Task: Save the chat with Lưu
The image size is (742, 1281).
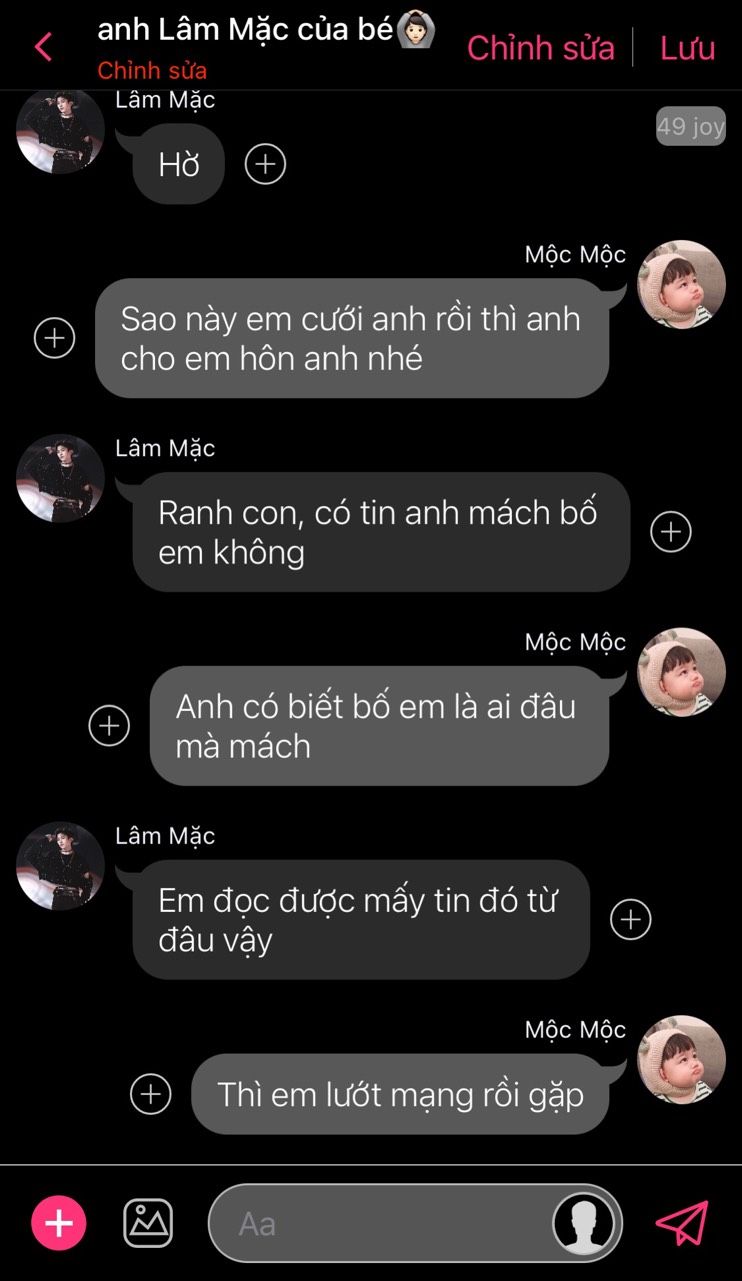Action: pyautogui.click(x=687, y=47)
